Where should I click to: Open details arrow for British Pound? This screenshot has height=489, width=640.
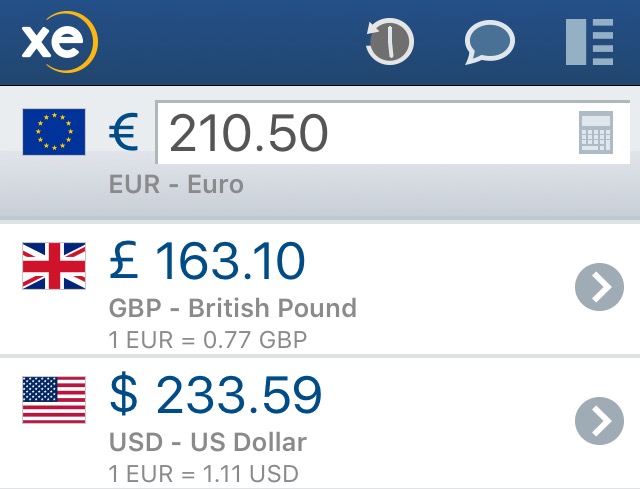(600, 288)
